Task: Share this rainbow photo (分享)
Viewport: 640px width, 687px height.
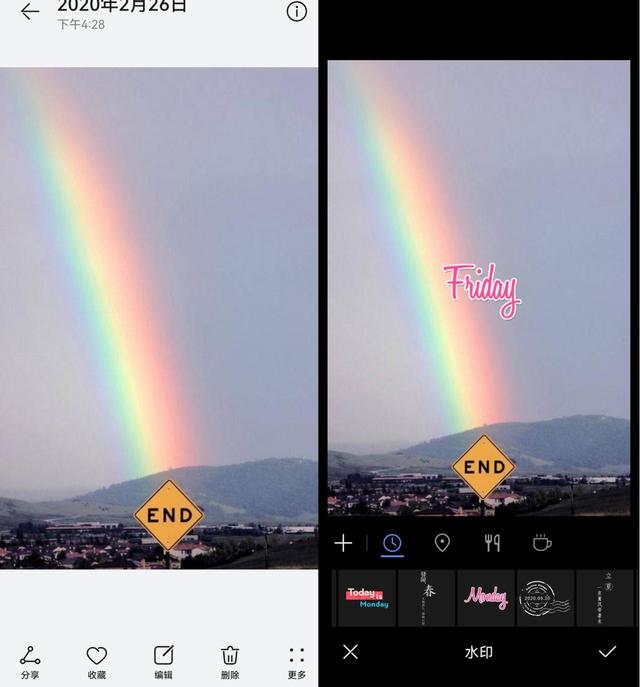Action: 30,662
